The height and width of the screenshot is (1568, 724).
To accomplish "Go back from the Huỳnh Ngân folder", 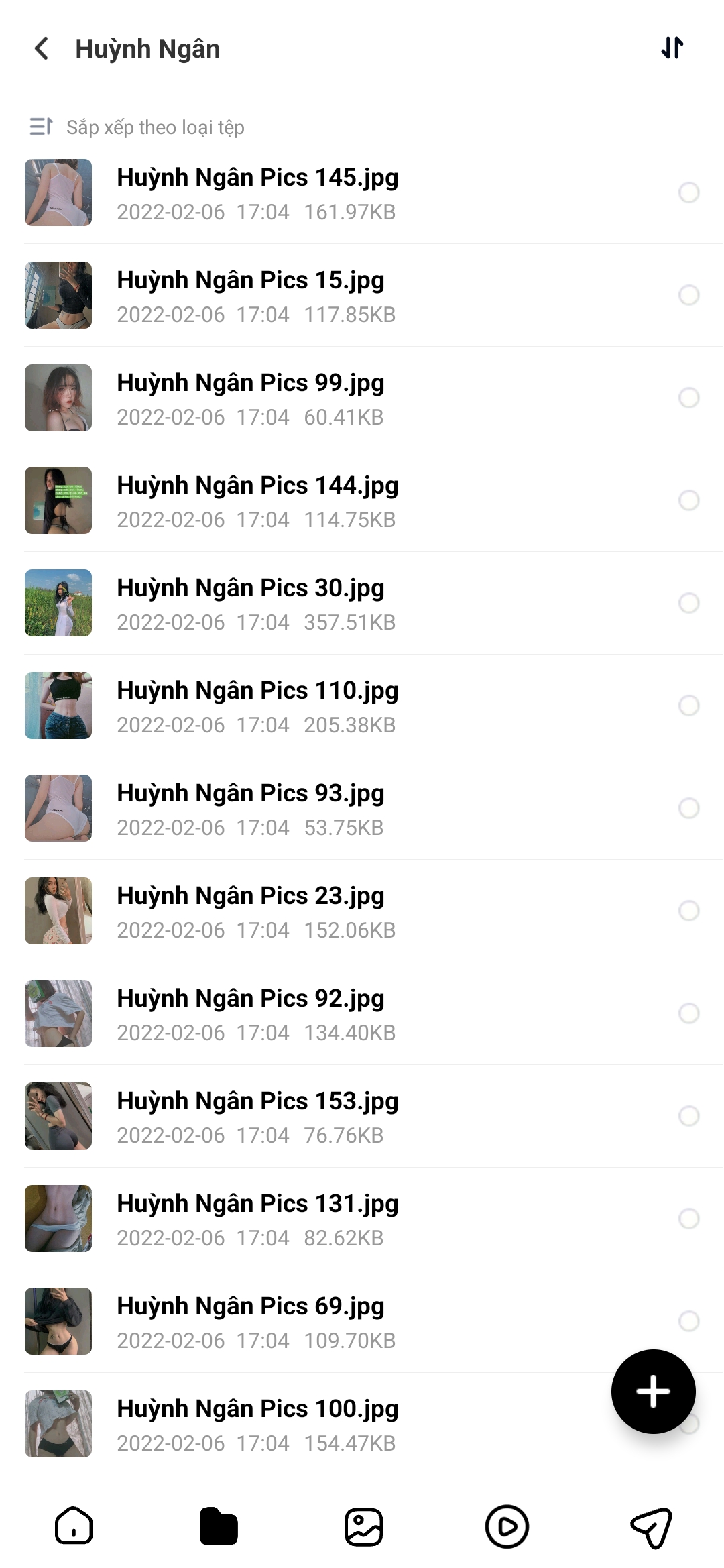I will click(x=42, y=48).
